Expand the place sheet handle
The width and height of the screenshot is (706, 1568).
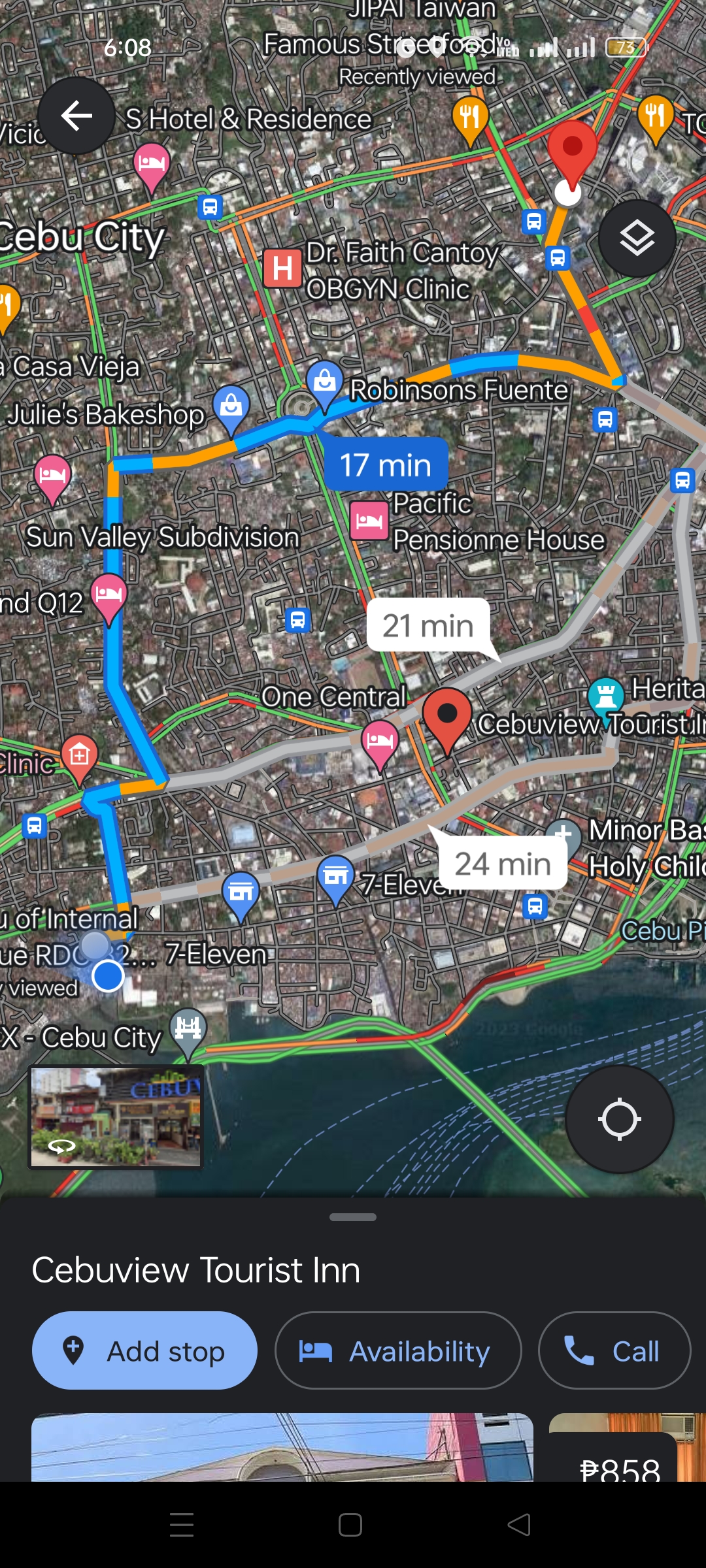[x=353, y=1217]
